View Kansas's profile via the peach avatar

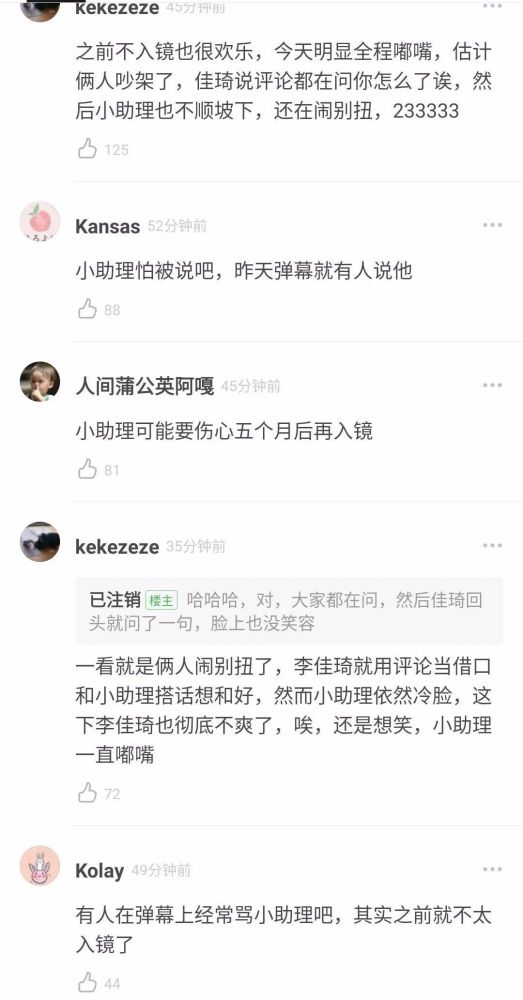[x=40, y=222]
